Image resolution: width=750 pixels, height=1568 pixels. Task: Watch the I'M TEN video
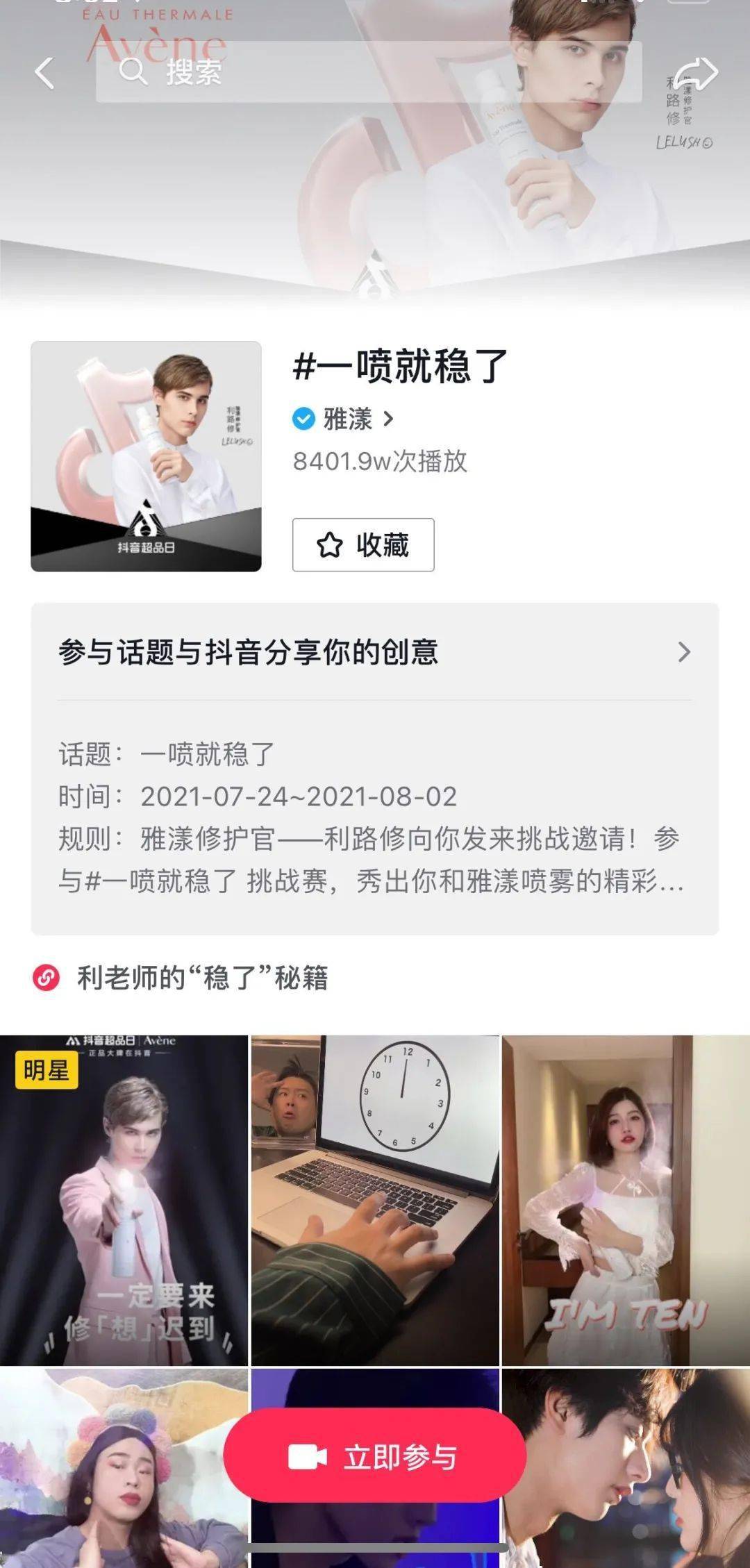pos(626,1200)
